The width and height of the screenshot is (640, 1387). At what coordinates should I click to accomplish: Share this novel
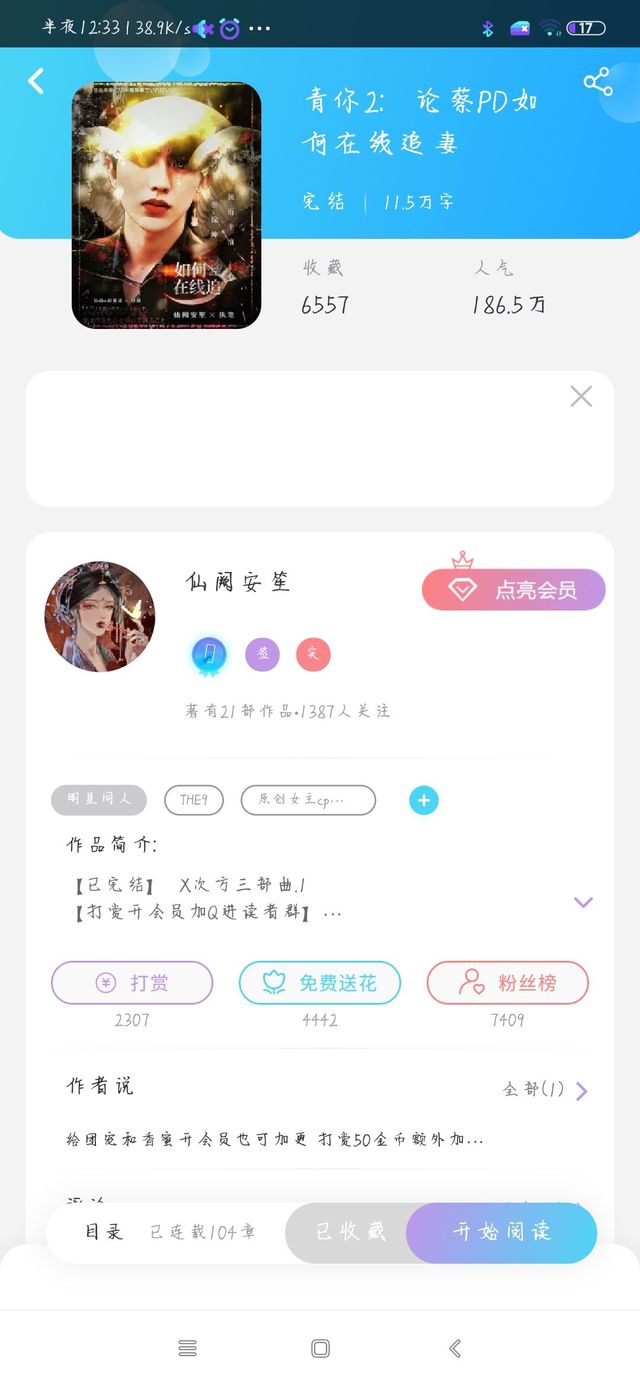598,82
